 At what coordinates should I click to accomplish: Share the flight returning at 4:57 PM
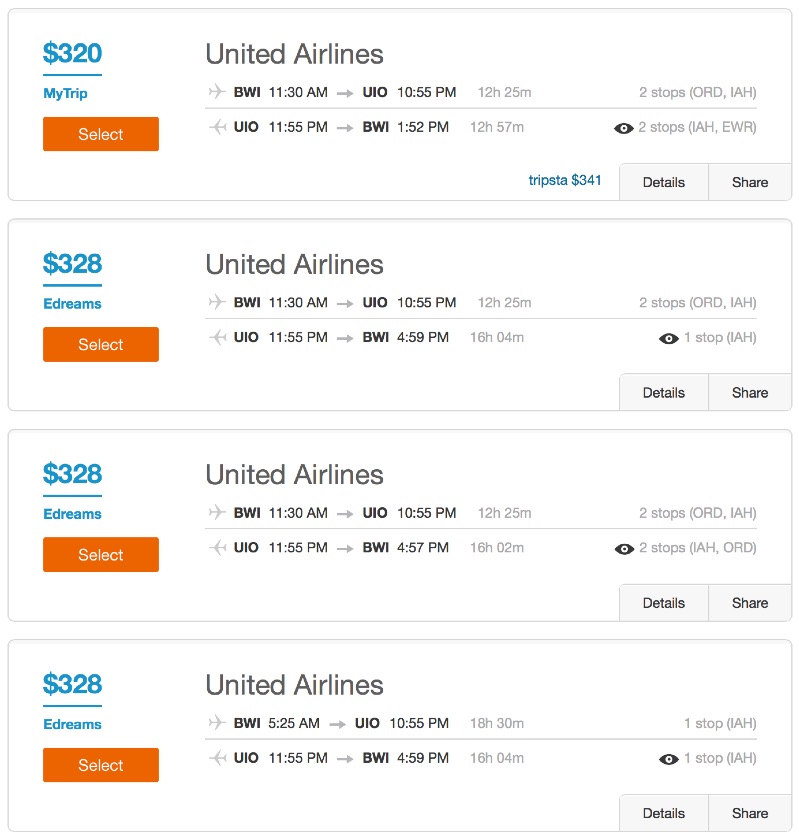tap(749, 603)
